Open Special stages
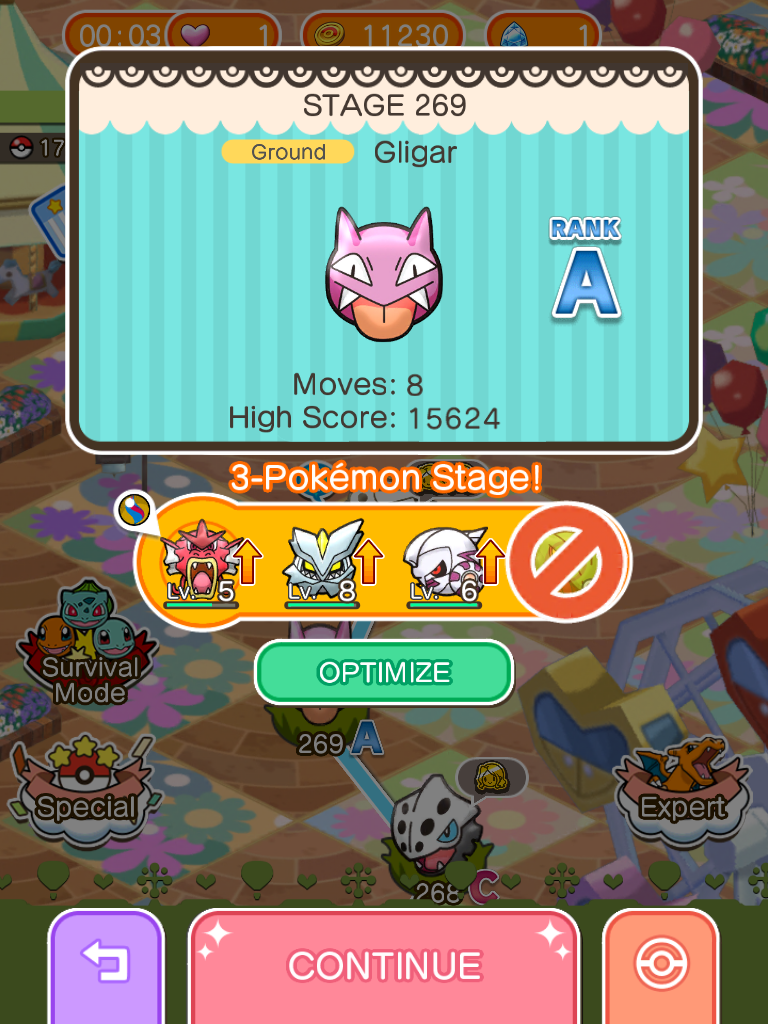Image resolution: width=768 pixels, height=1024 pixels. pyautogui.click(x=86, y=790)
